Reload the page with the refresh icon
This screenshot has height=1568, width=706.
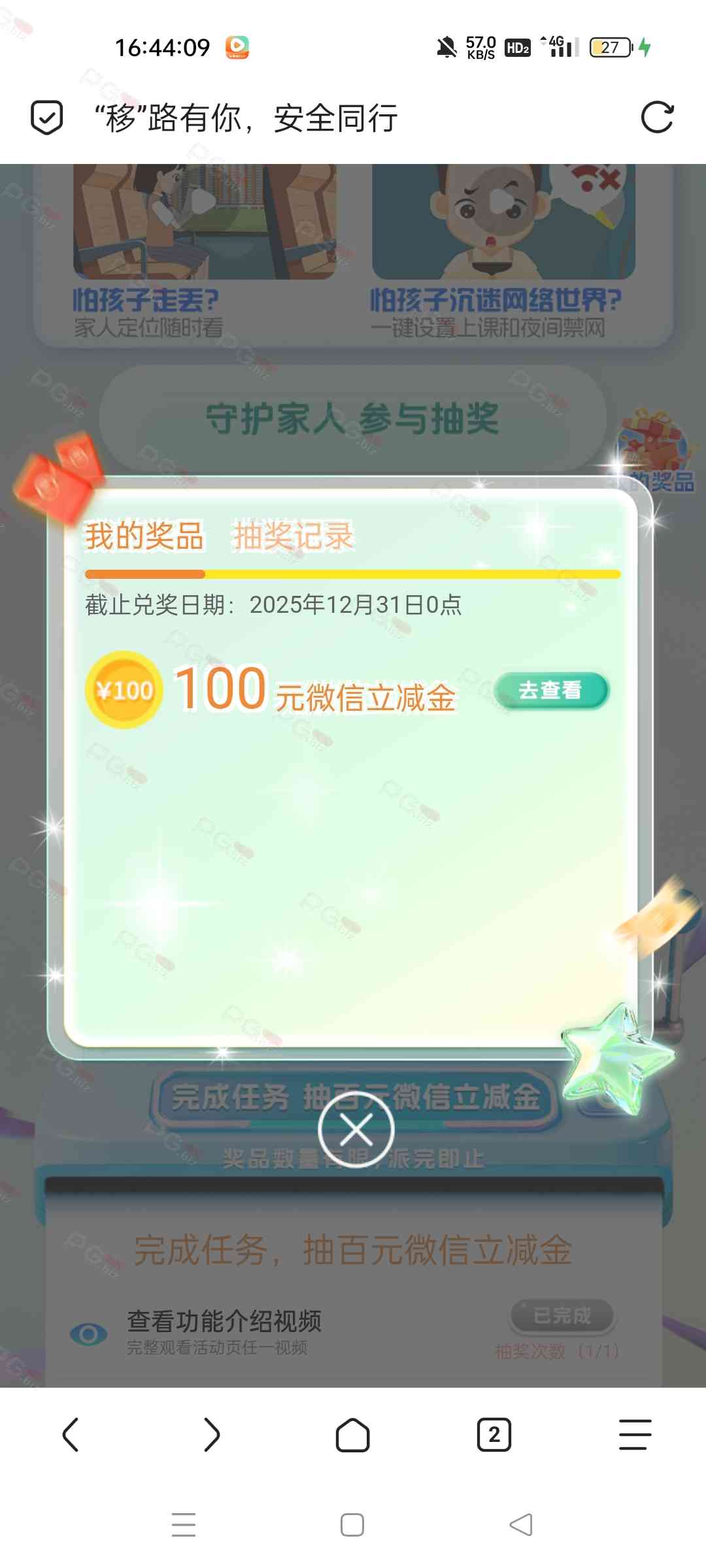pos(657,118)
